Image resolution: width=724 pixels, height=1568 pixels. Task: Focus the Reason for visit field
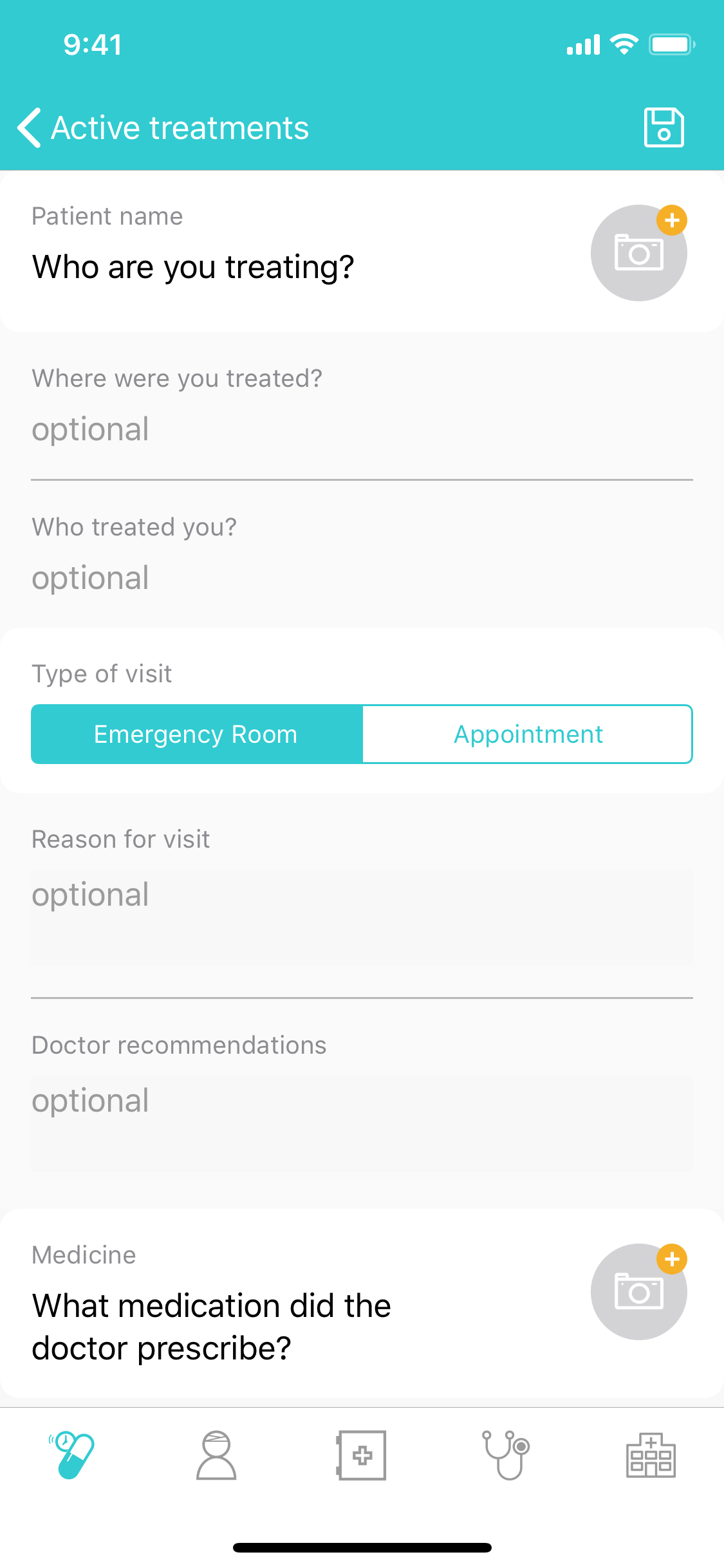point(362,917)
